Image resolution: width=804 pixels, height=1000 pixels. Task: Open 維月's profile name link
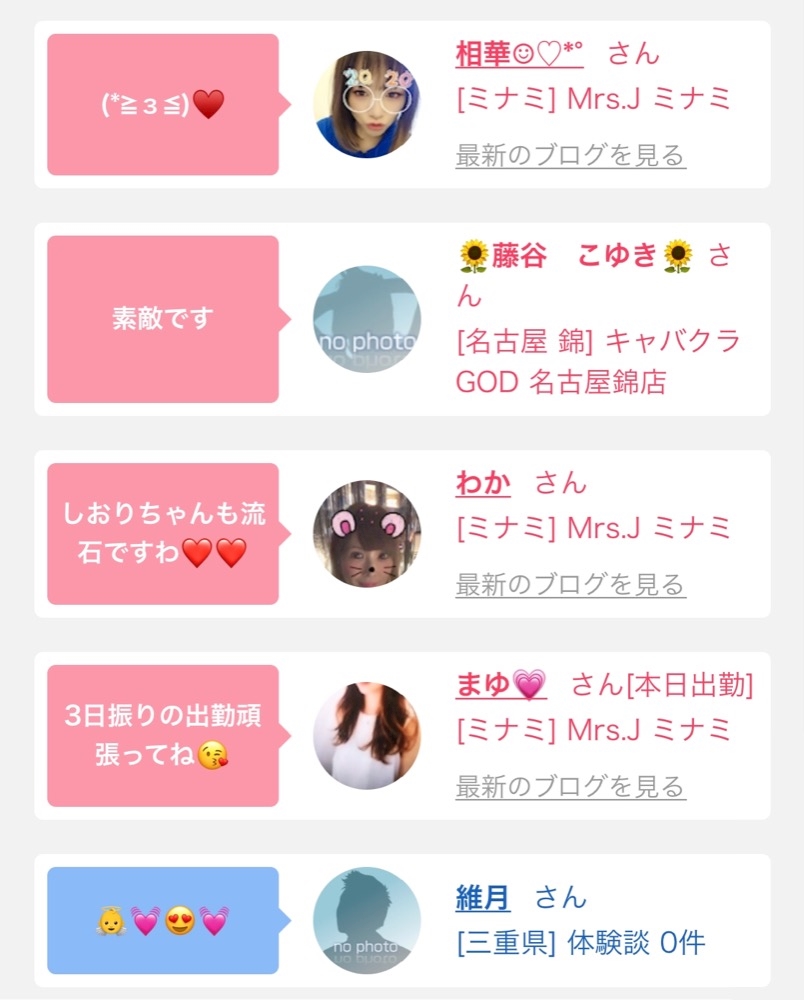click(483, 898)
